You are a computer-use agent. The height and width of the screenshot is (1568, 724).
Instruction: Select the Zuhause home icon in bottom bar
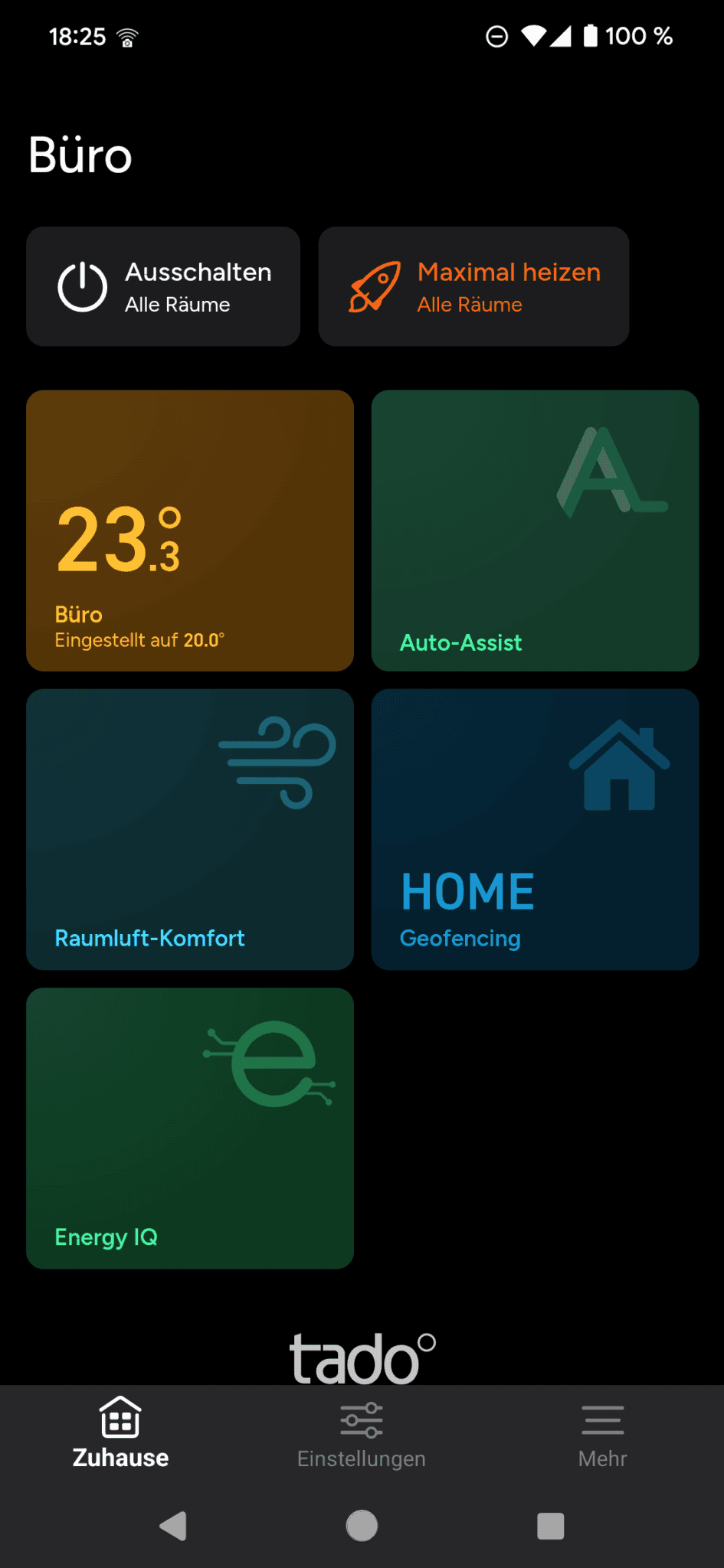point(120,1418)
